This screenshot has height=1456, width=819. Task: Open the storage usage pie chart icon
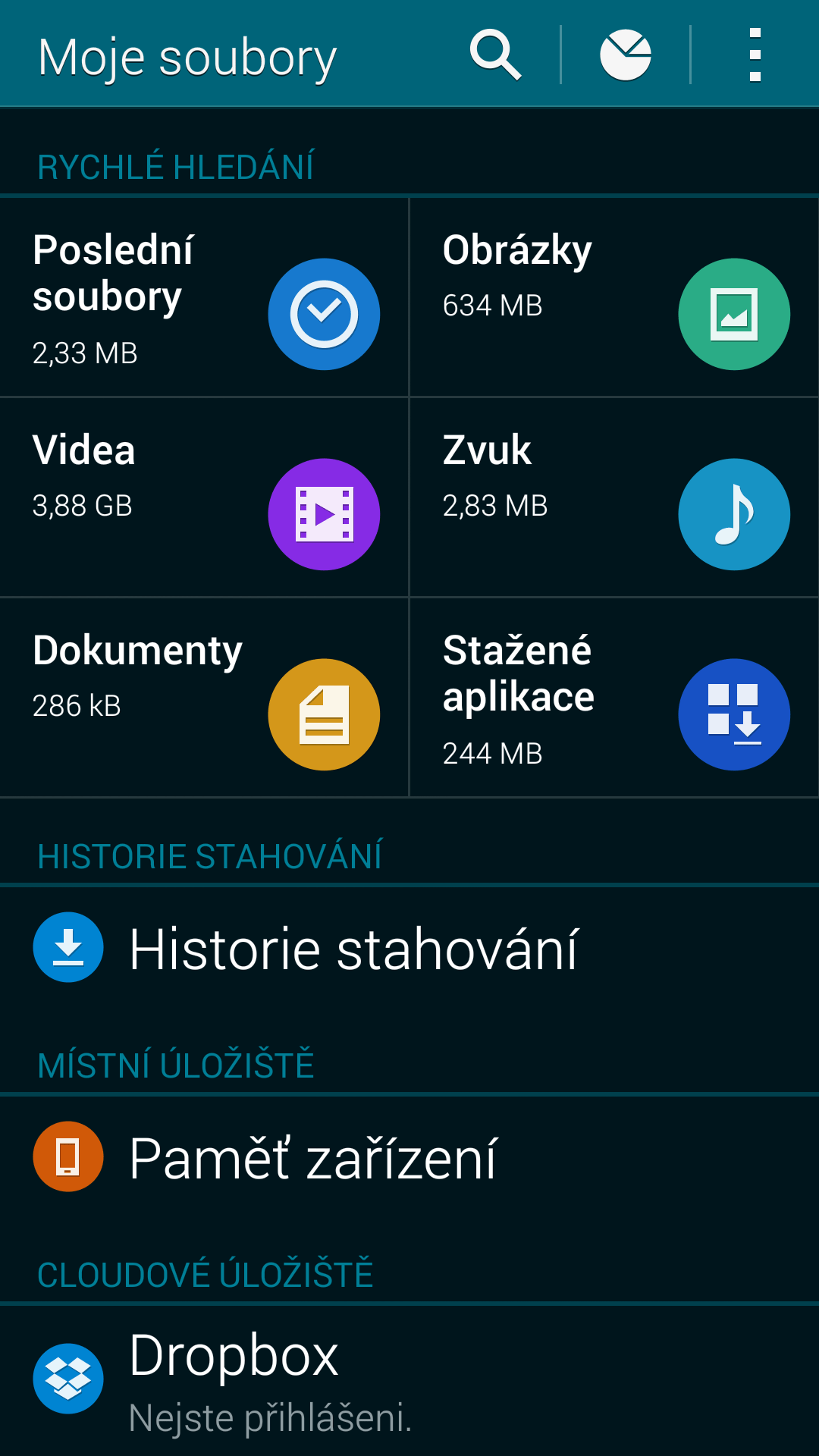[x=626, y=55]
